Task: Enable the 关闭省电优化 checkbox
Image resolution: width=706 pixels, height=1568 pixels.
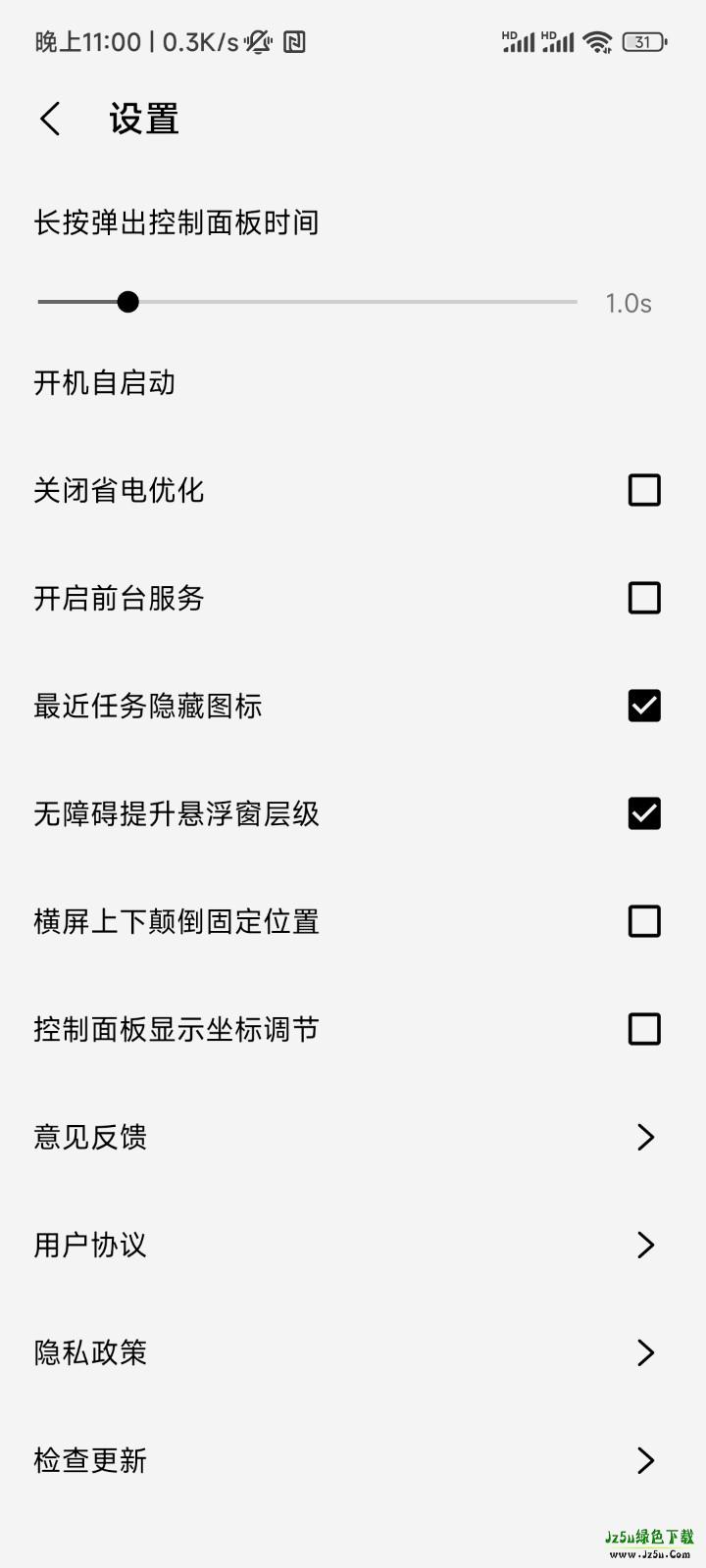Action: [x=643, y=489]
